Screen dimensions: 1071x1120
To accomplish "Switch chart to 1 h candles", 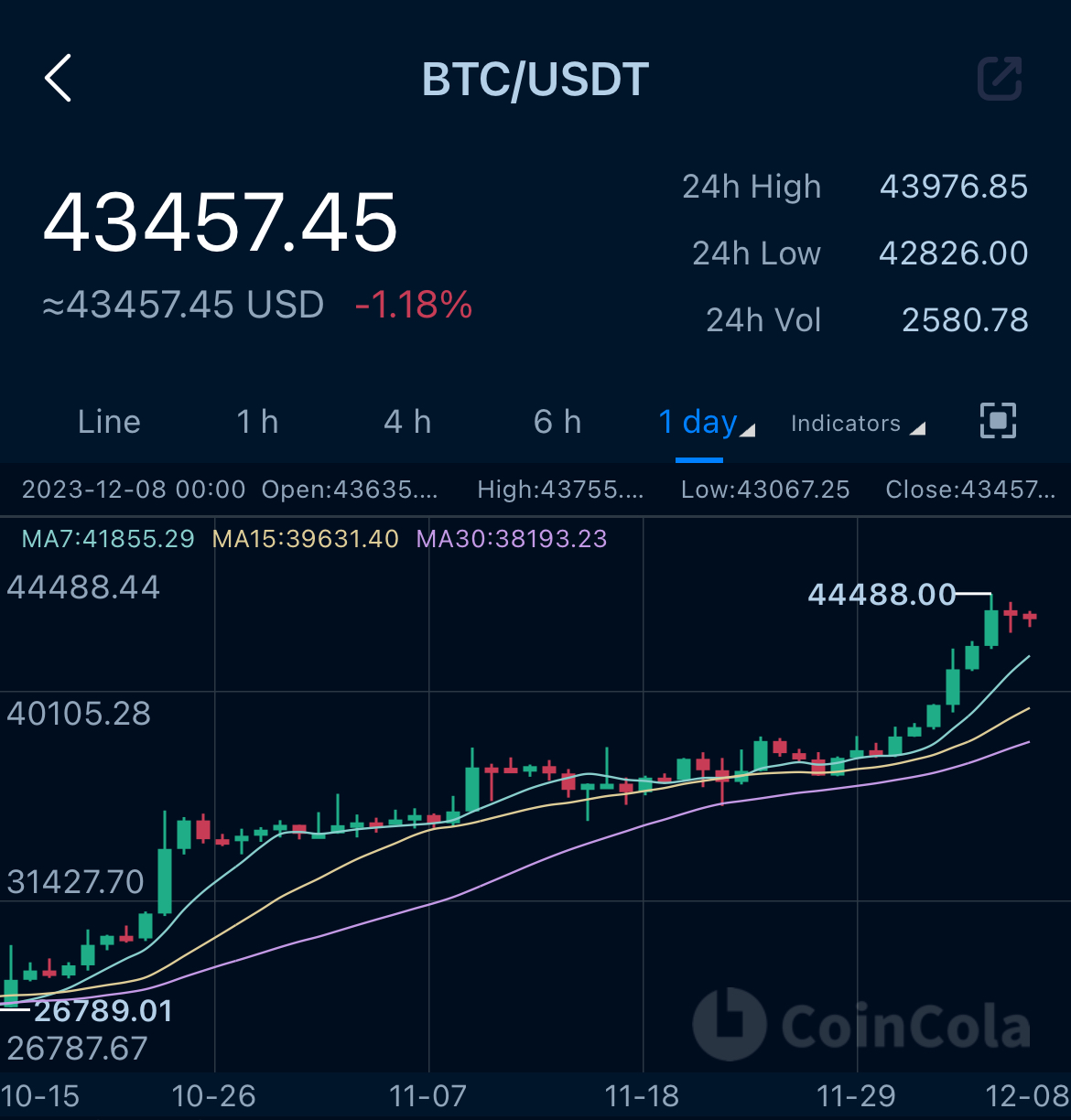I will point(257,421).
